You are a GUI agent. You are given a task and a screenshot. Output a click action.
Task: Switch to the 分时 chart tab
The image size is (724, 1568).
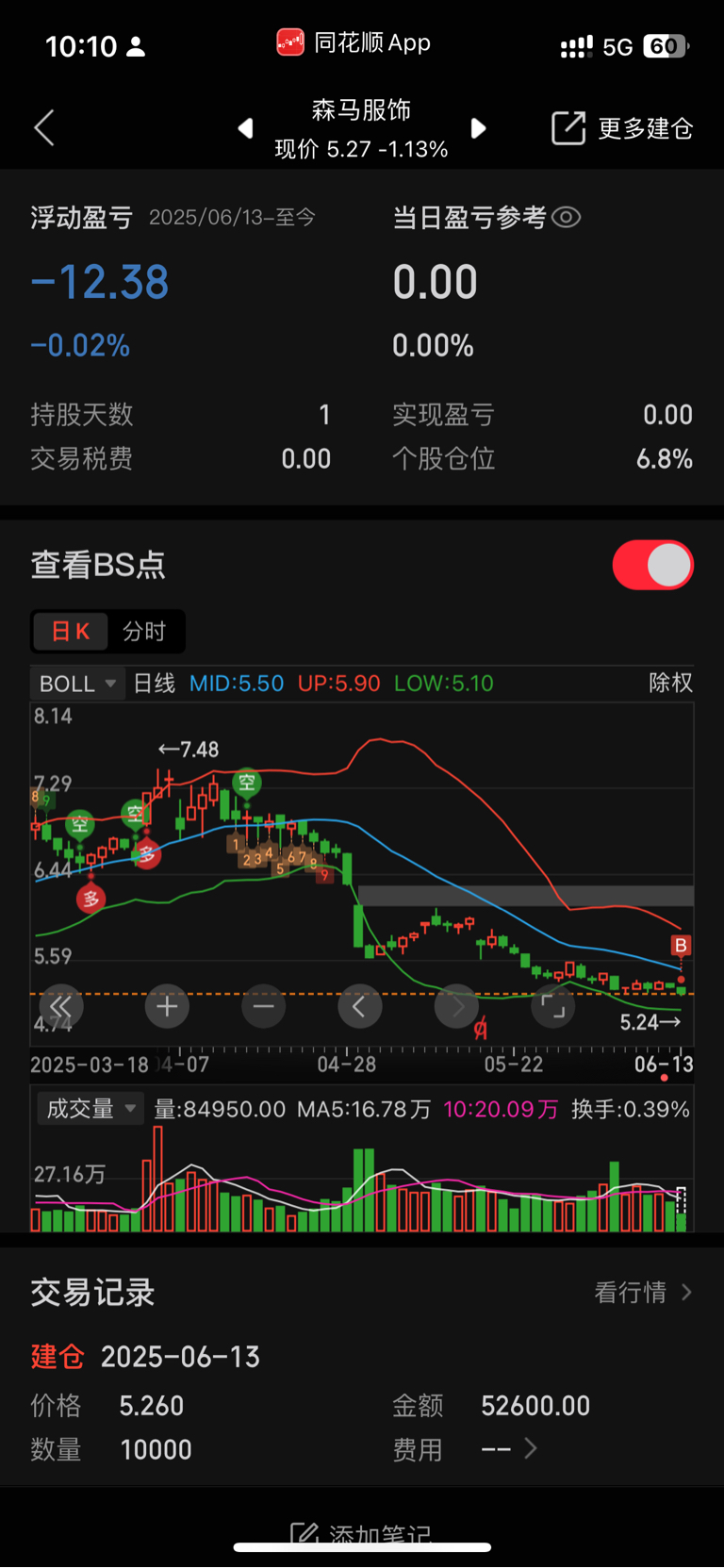tap(144, 632)
